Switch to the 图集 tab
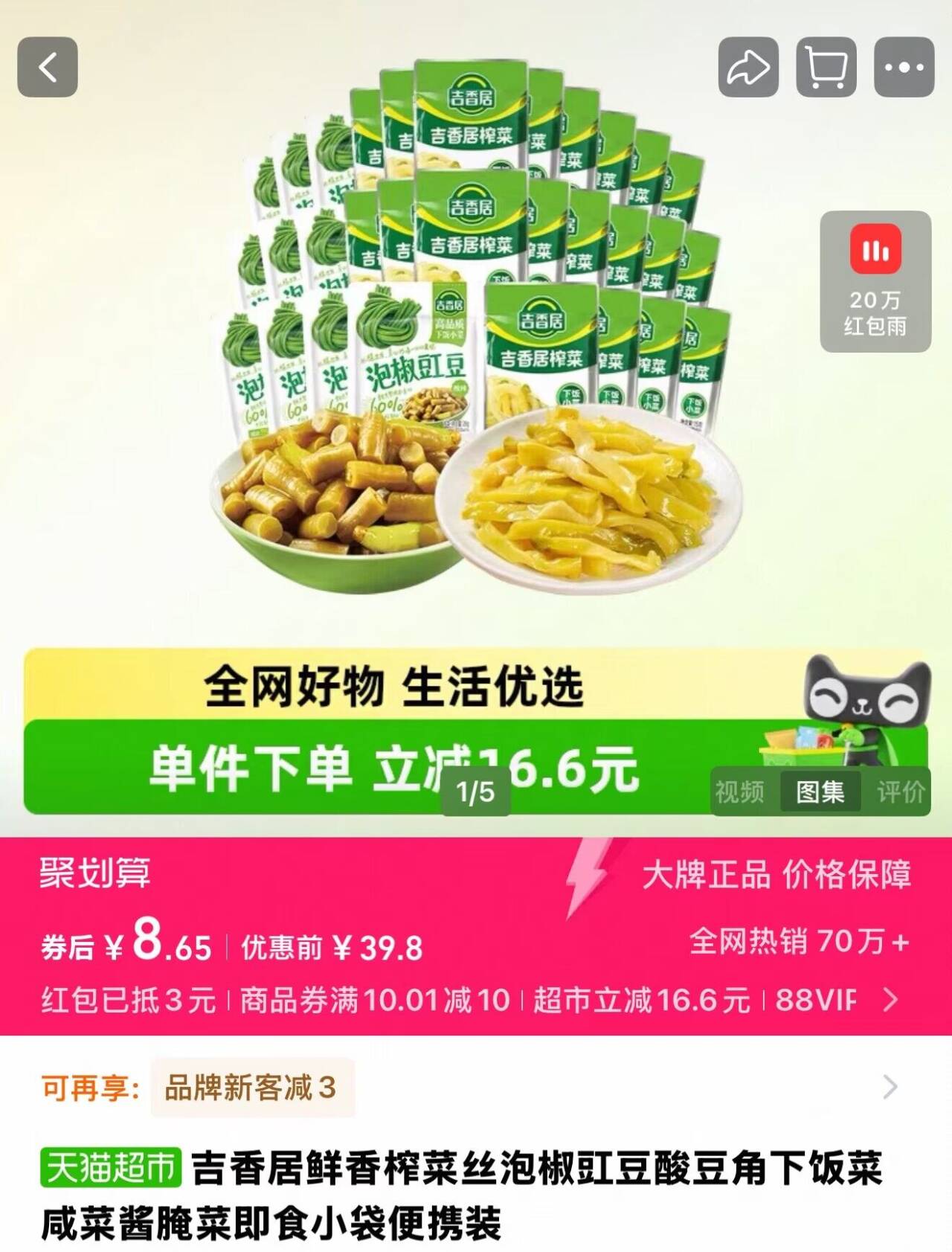Image resolution: width=952 pixels, height=1252 pixels. pyautogui.click(x=820, y=792)
